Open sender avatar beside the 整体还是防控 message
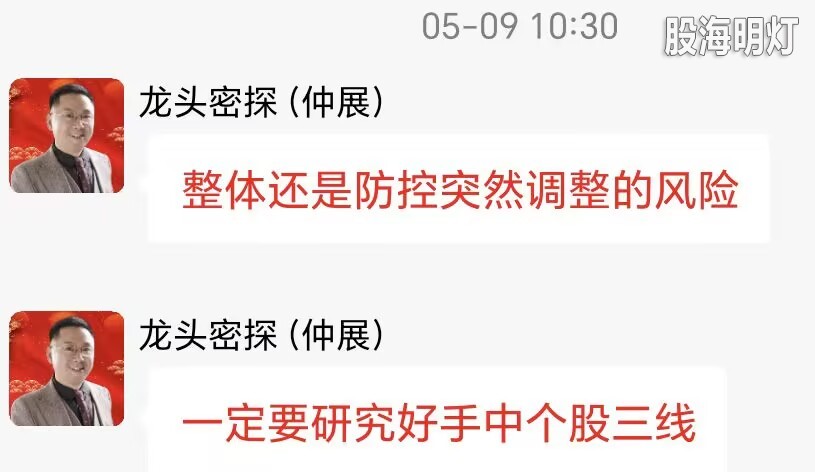 (x=67, y=136)
